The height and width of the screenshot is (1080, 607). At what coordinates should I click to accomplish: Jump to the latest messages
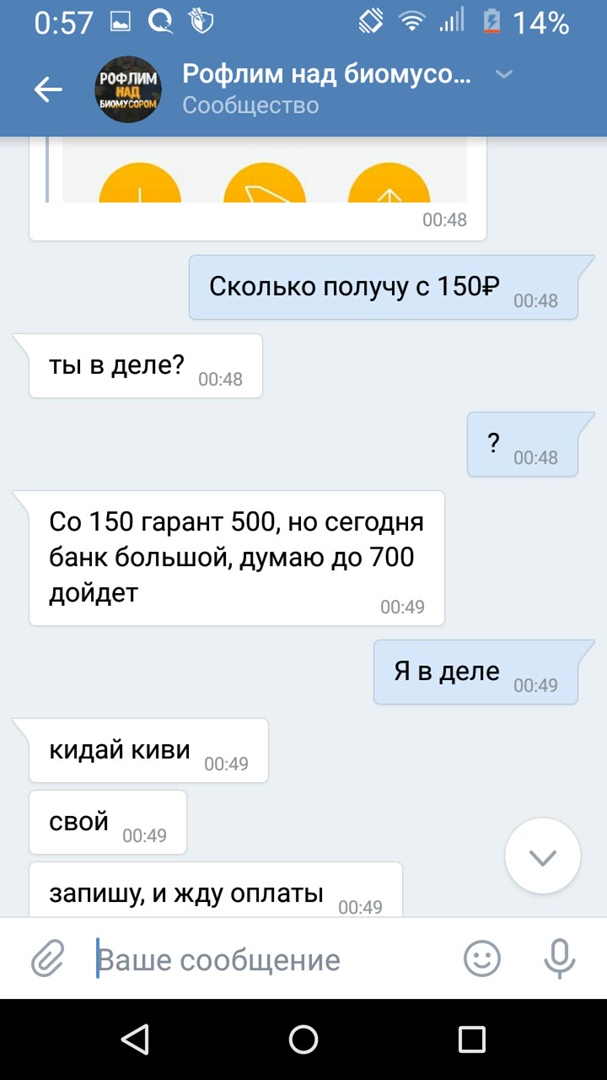pos(543,856)
